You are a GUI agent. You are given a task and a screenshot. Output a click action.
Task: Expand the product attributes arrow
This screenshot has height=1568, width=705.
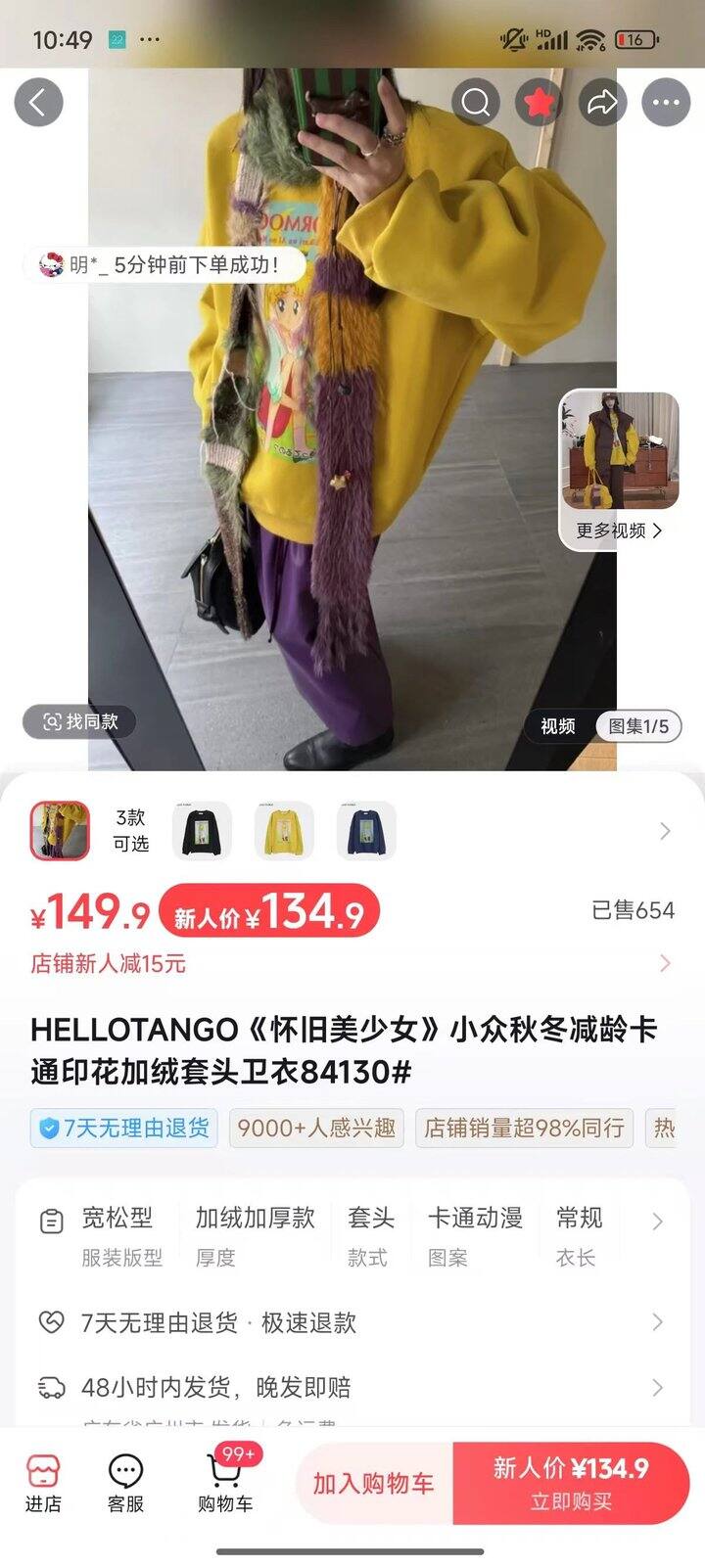tap(658, 1222)
